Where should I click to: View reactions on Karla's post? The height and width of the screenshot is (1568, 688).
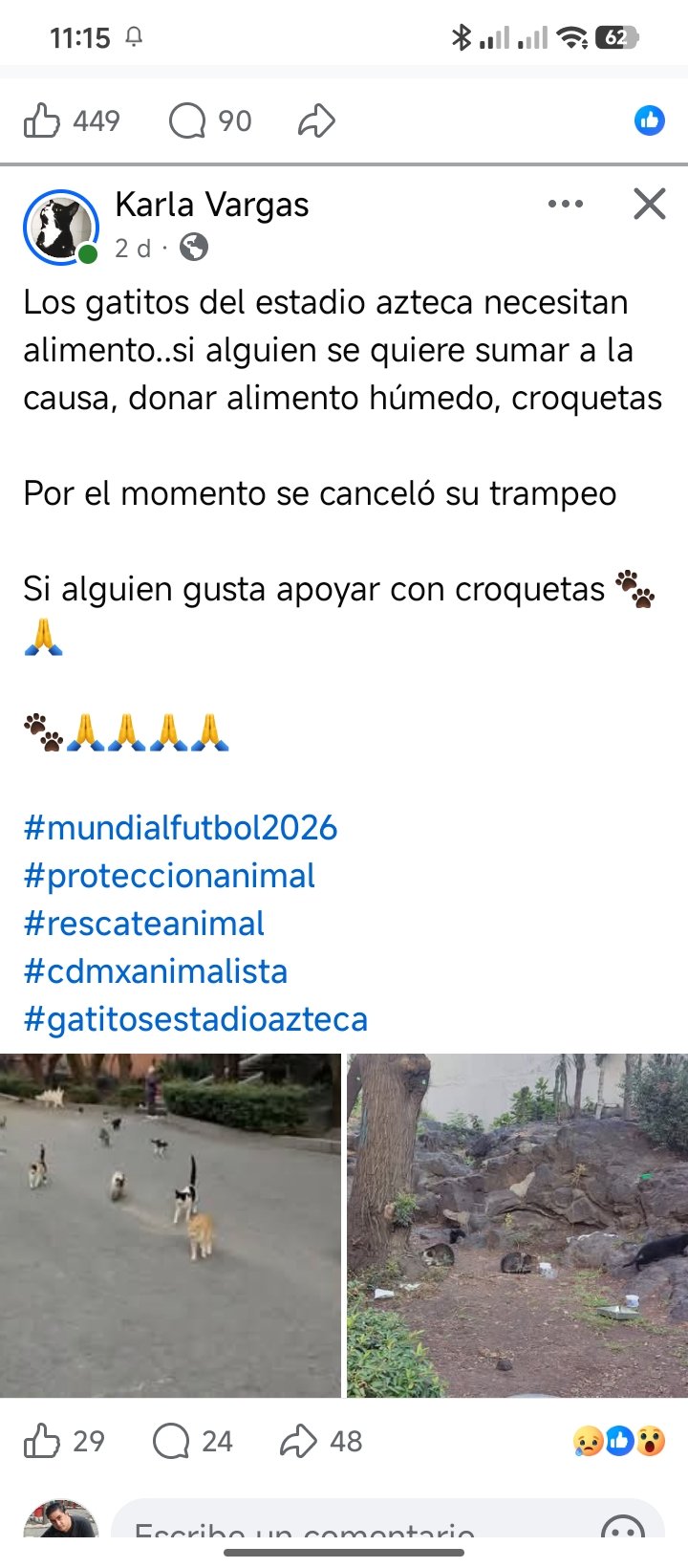tap(619, 1441)
